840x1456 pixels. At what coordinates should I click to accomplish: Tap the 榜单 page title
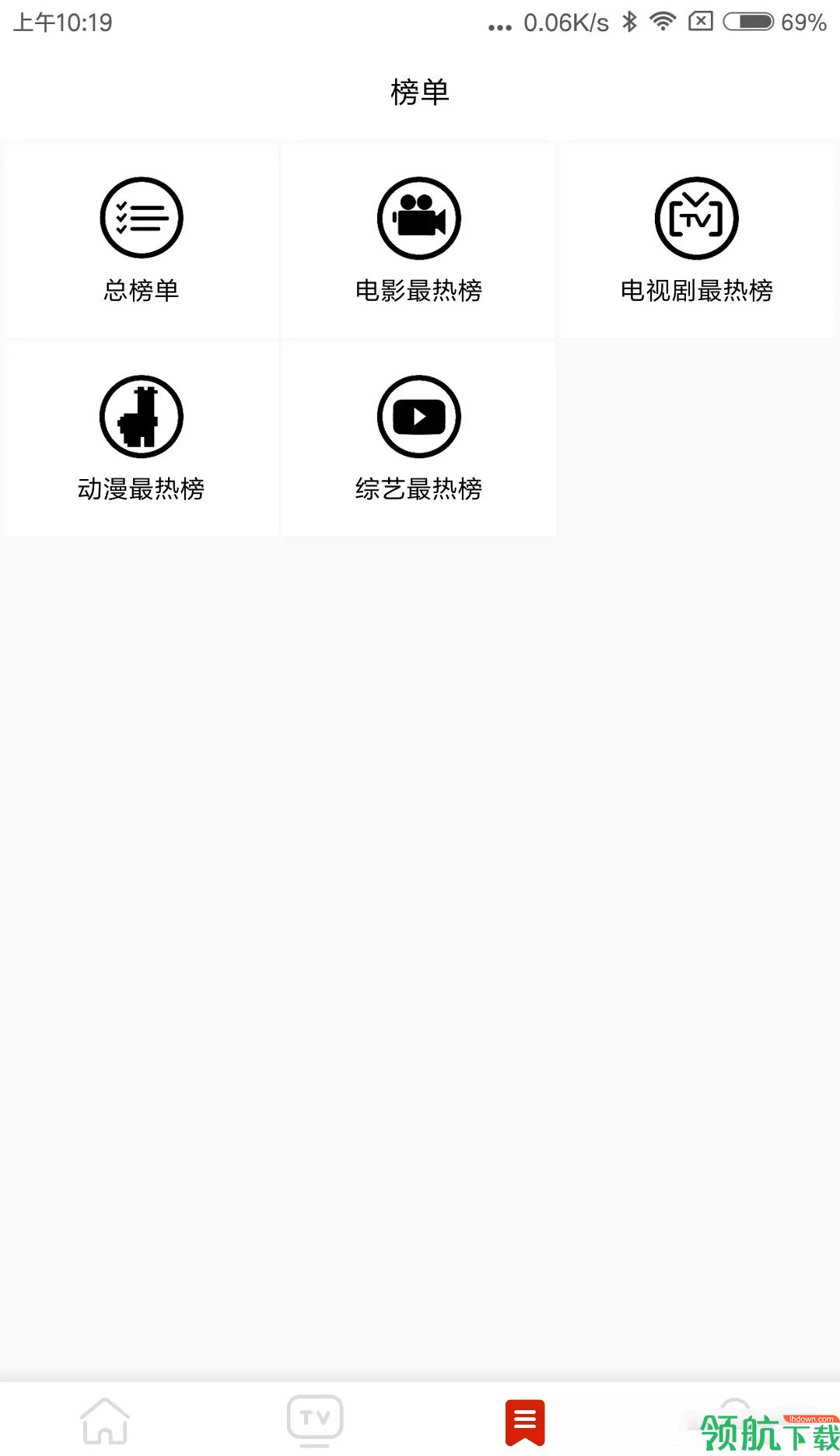pyautogui.click(x=420, y=91)
